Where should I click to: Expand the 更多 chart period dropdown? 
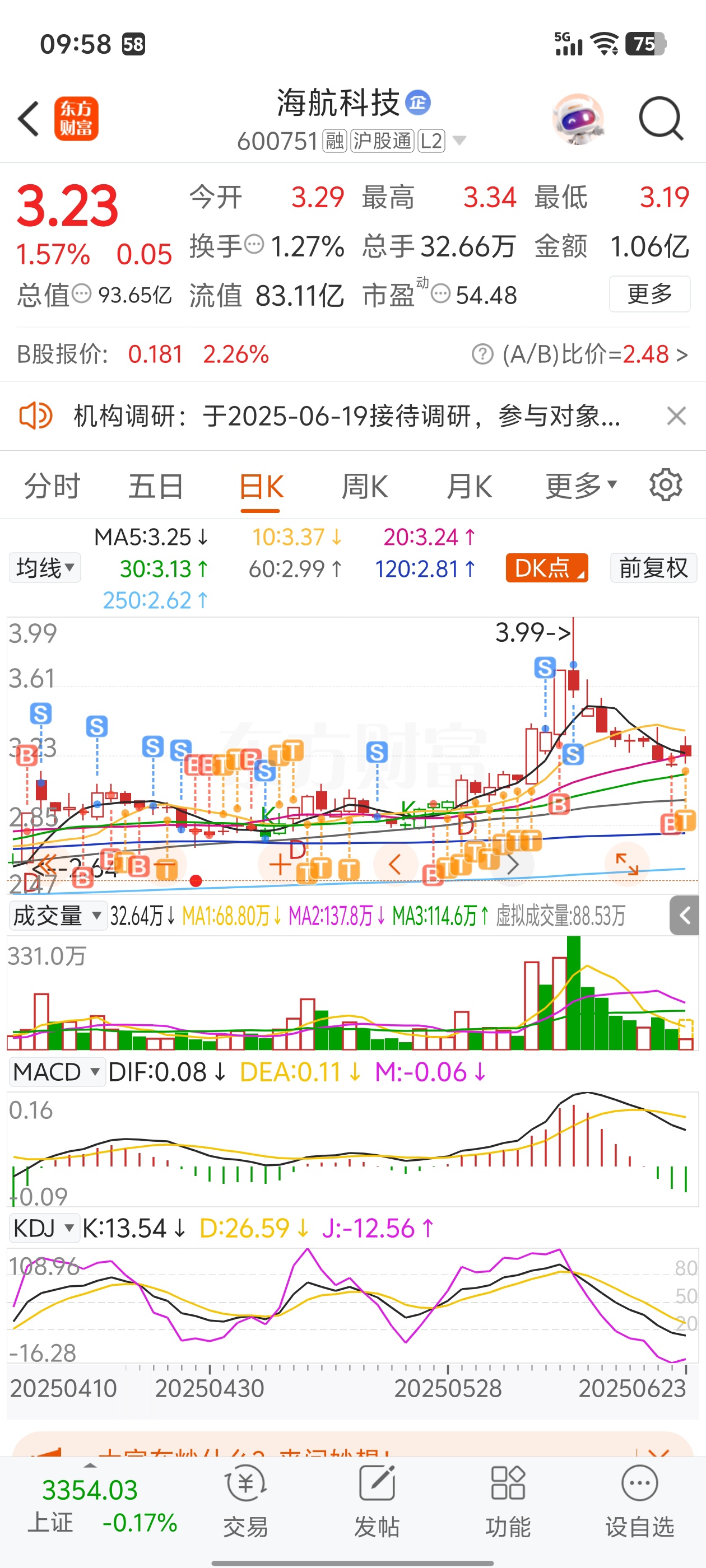pyautogui.click(x=580, y=486)
